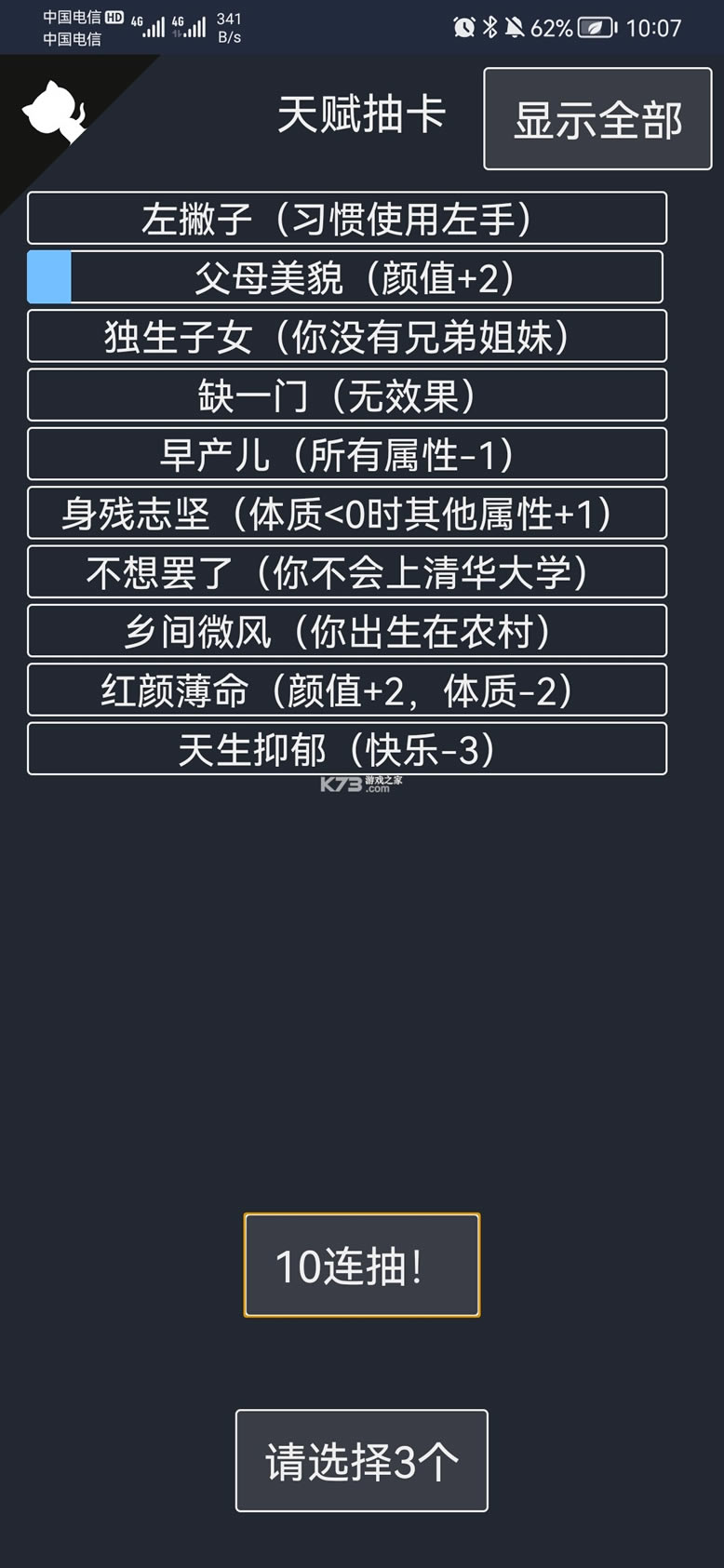Select the 缺一门 talent
Viewport: 724px width, 1568px height.
coord(347,395)
